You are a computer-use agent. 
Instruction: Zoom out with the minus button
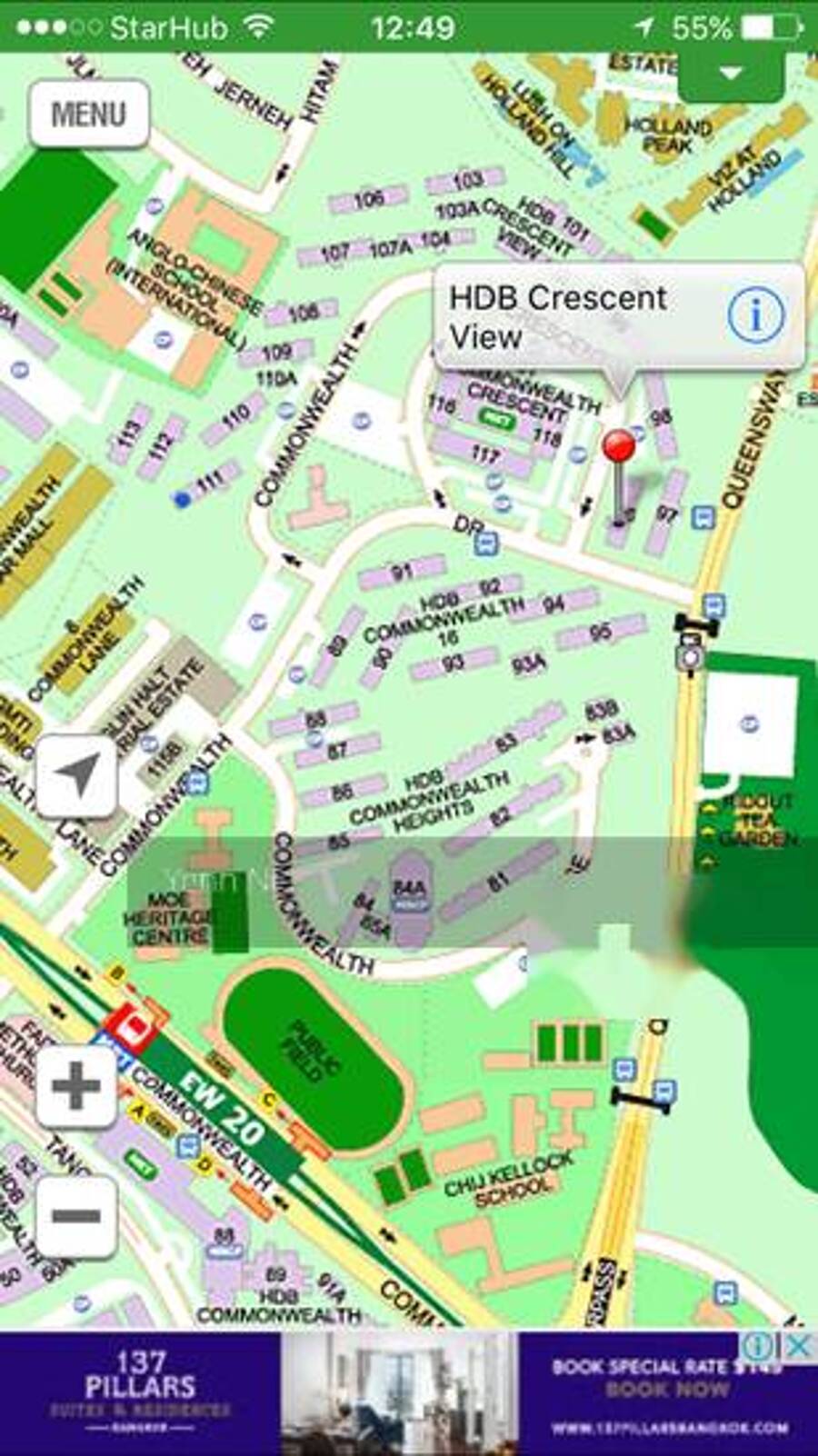coord(76,1216)
